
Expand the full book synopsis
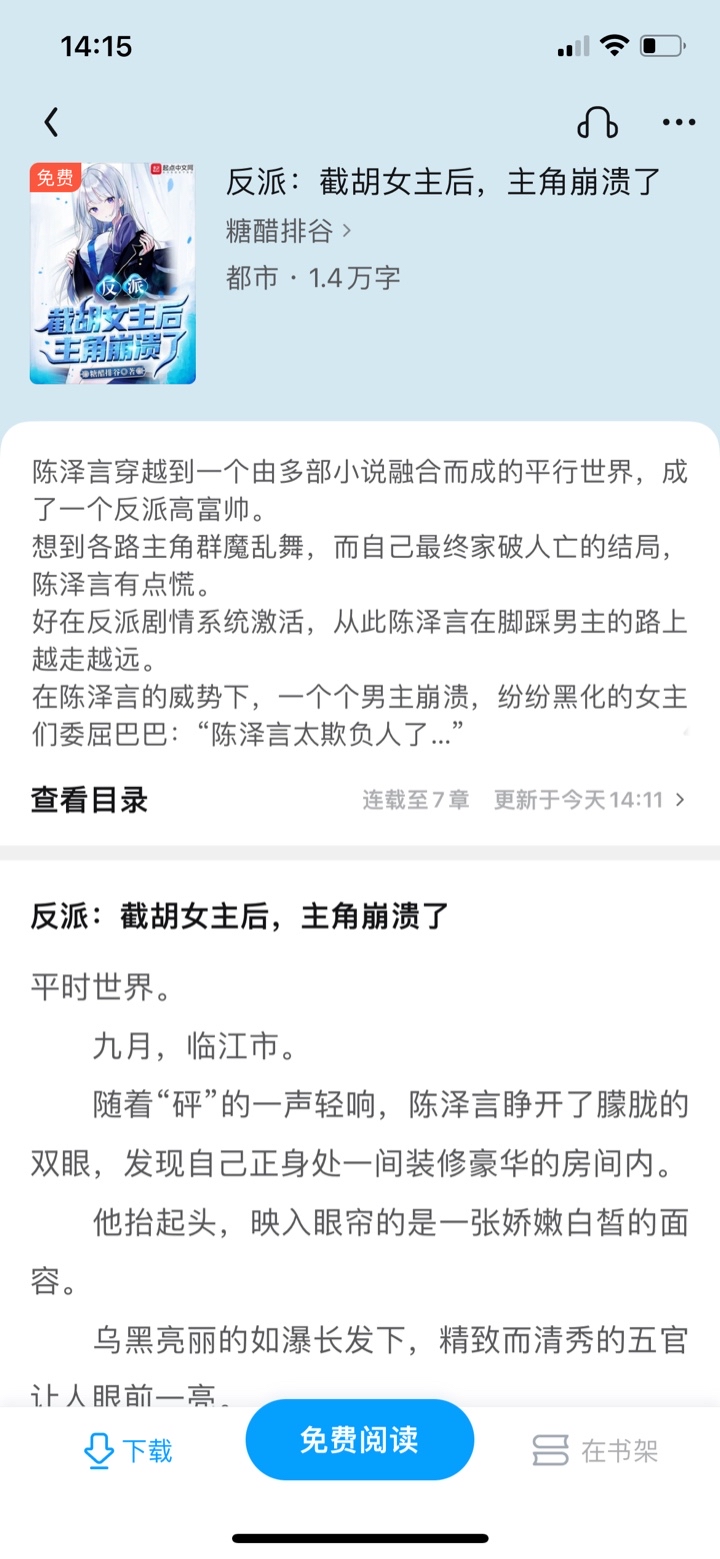coord(684,734)
